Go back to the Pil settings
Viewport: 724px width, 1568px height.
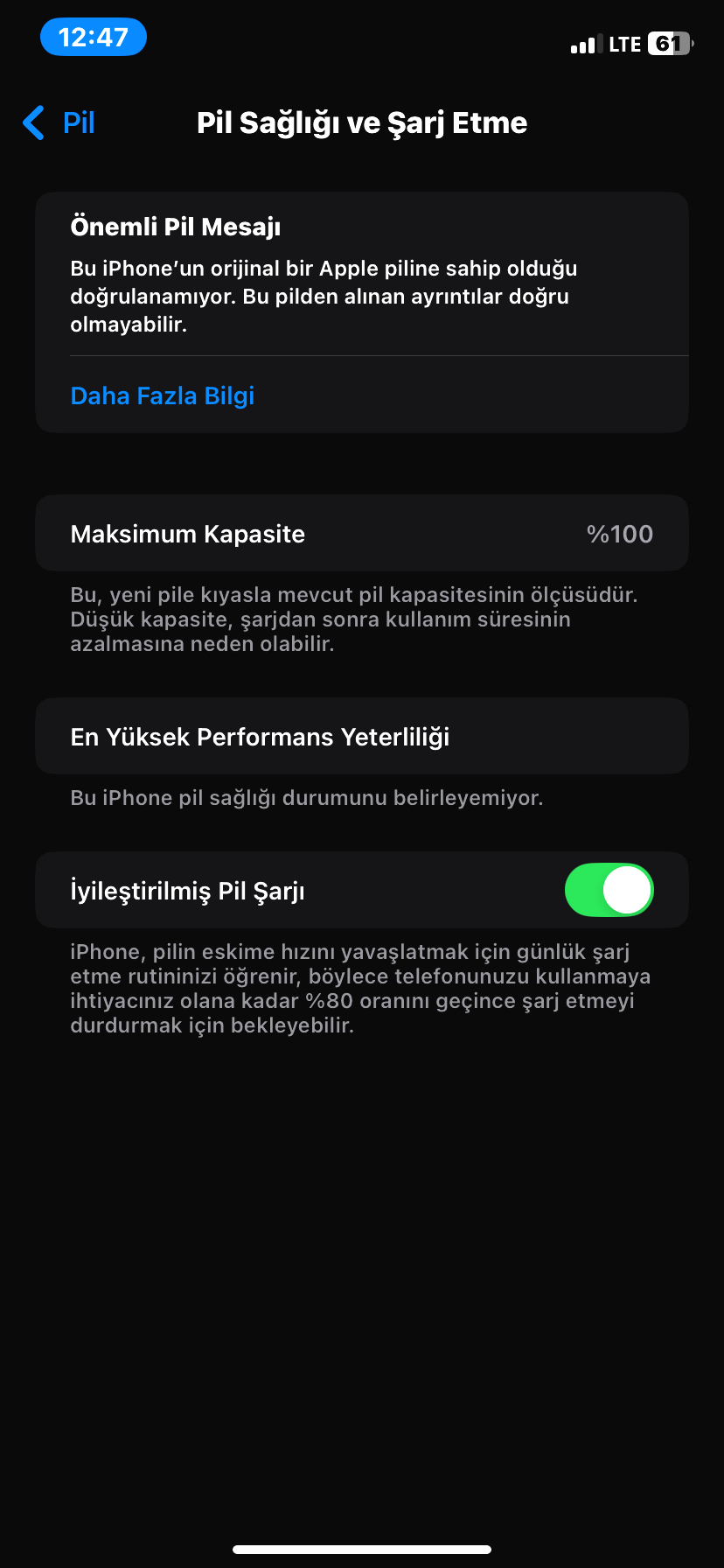pos(59,123)
